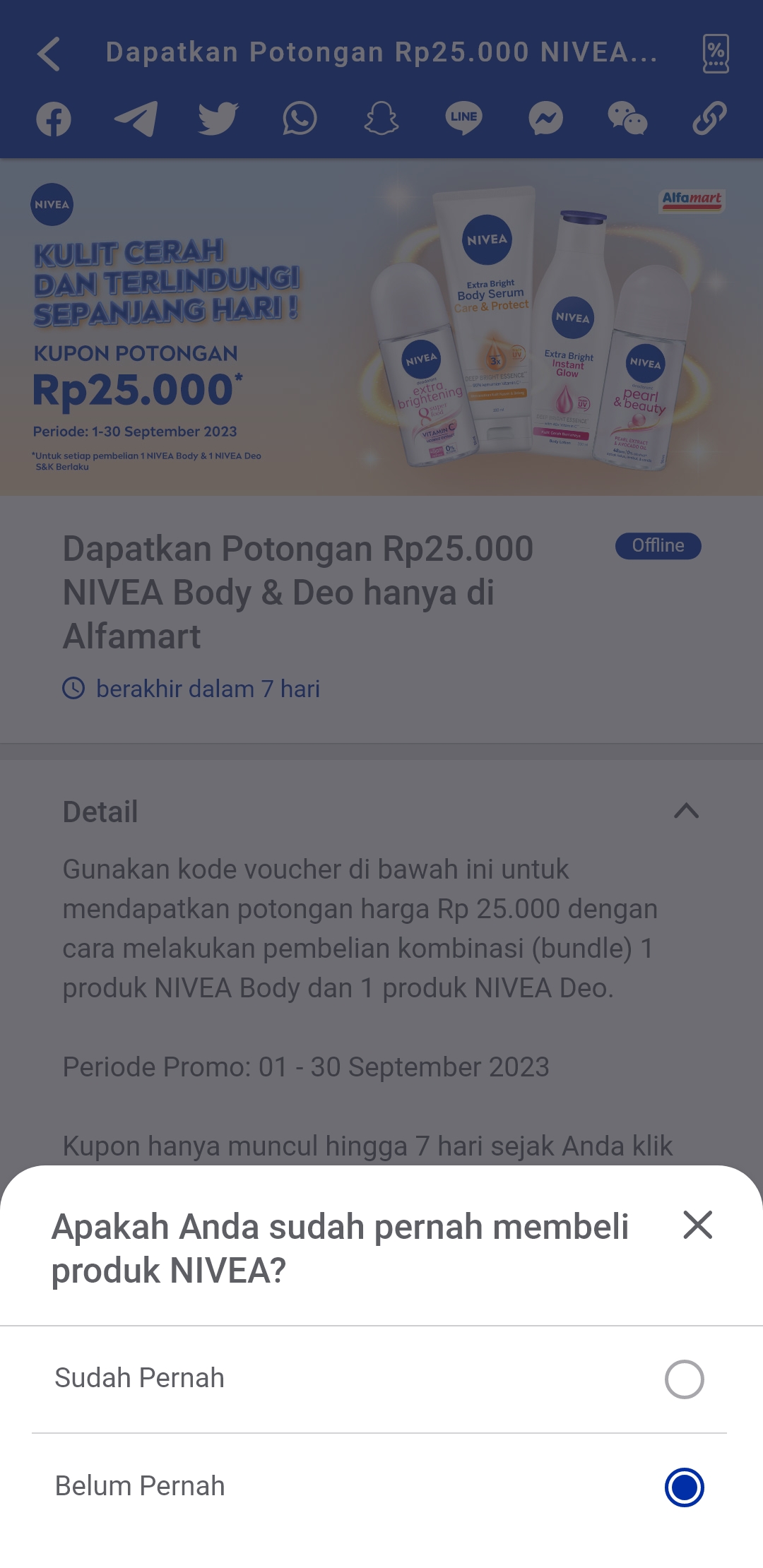Choose the Belum Pernah radio button

(x=684, y=1487)
